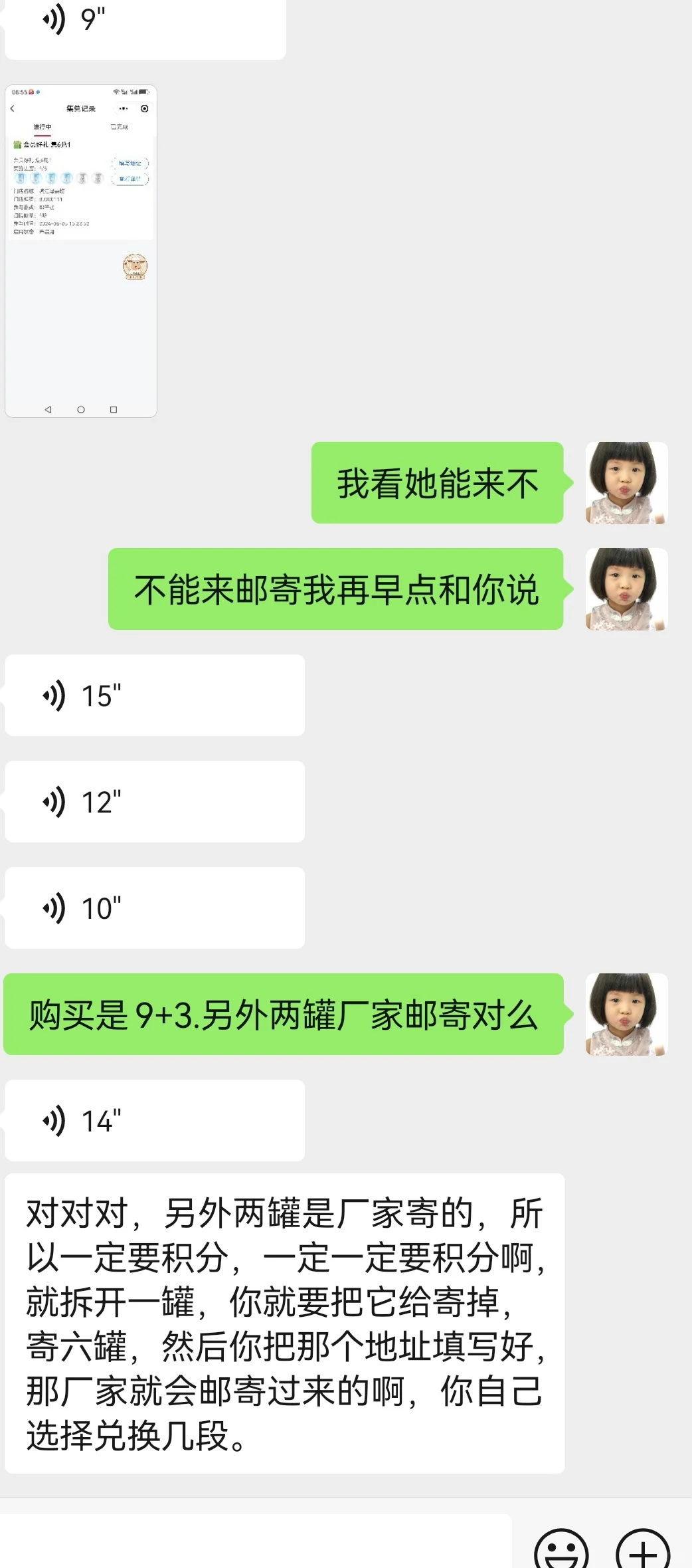Viewport: 692px width, 1568px height.
Task: Tap avatar beside 我看她能来不 message
Action: pos(626,483)
